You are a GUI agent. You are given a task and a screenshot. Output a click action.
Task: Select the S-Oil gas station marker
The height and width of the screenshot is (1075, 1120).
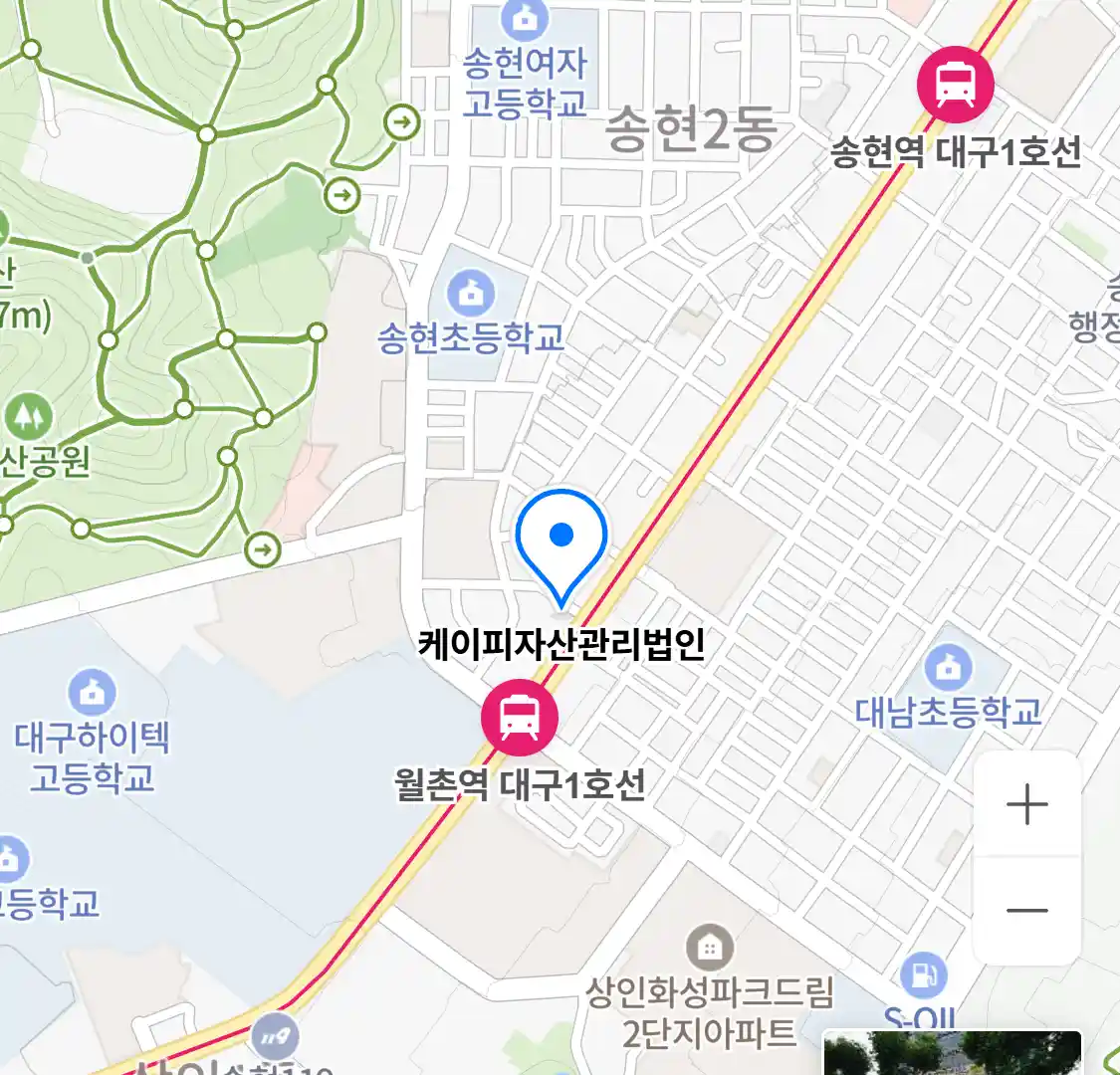pos(923,975)
